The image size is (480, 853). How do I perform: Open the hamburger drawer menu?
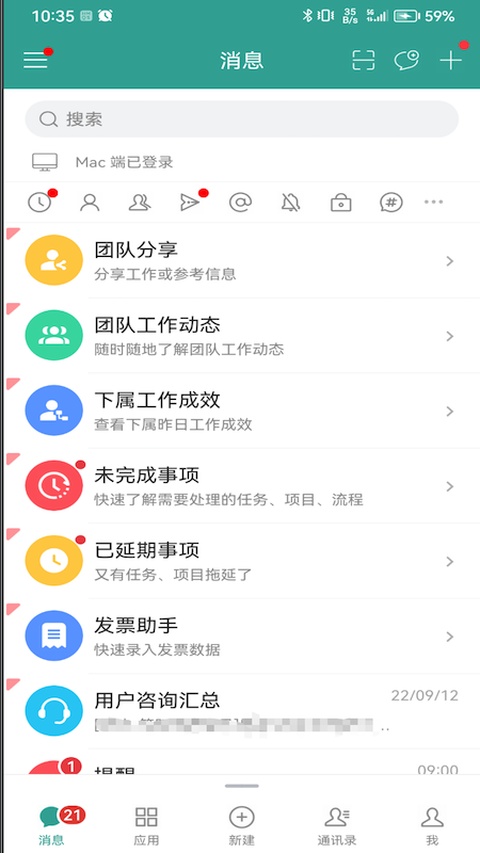tap(35, 59)
